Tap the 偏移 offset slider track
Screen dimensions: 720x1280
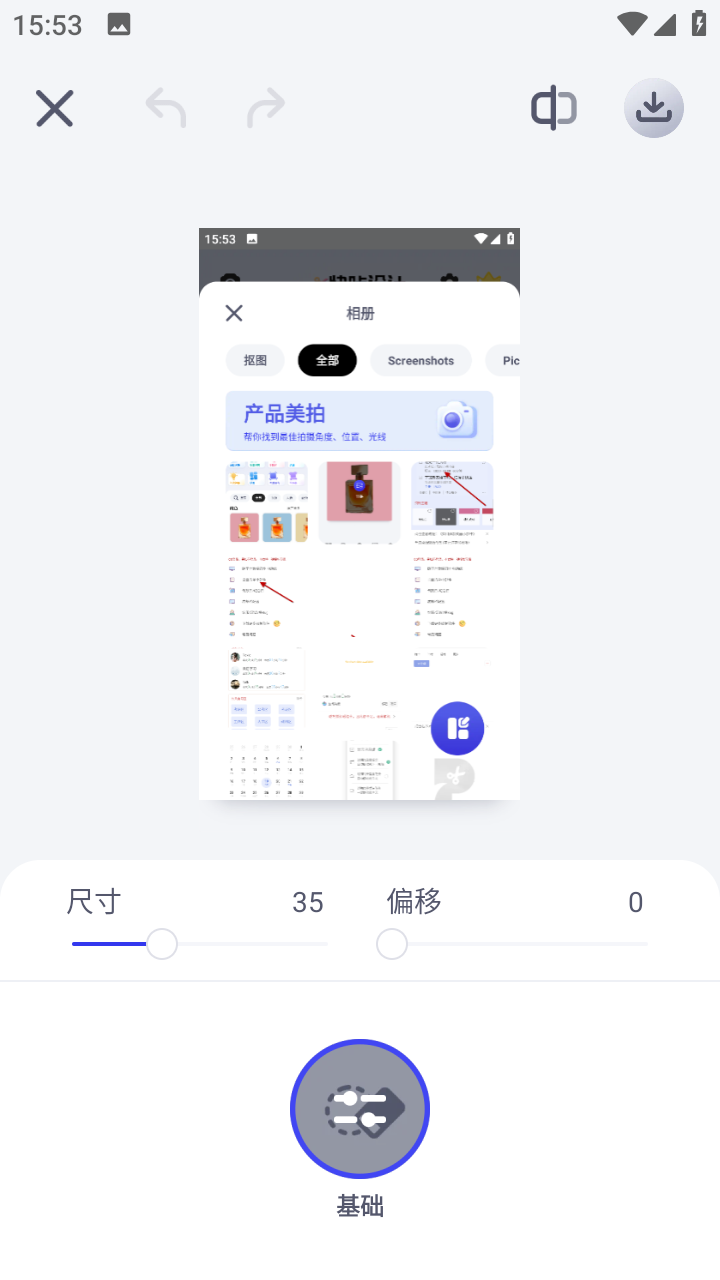pyautogui.click(x=520, y=944)
